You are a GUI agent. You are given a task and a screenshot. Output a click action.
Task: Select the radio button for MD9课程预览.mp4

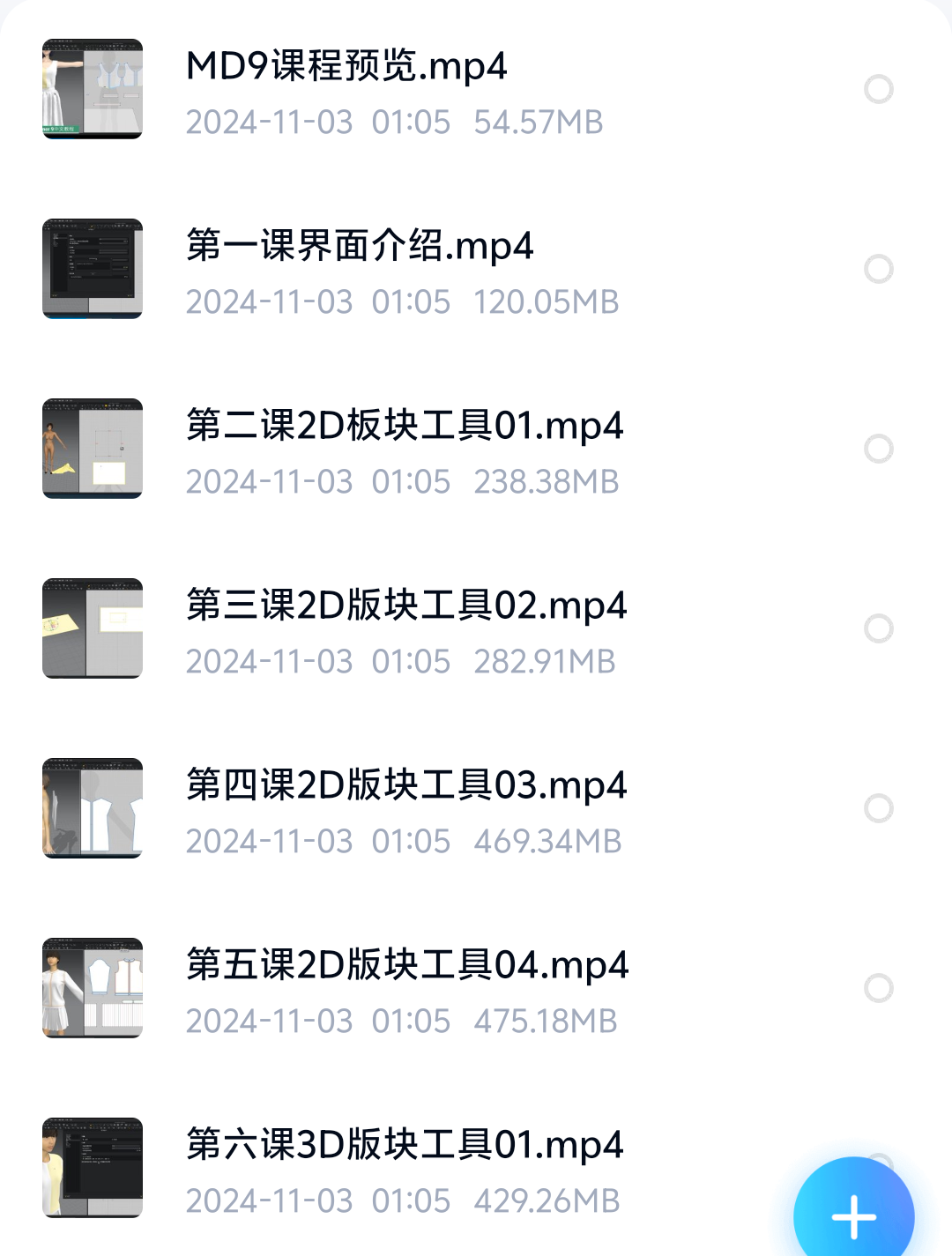click(878, 89)
